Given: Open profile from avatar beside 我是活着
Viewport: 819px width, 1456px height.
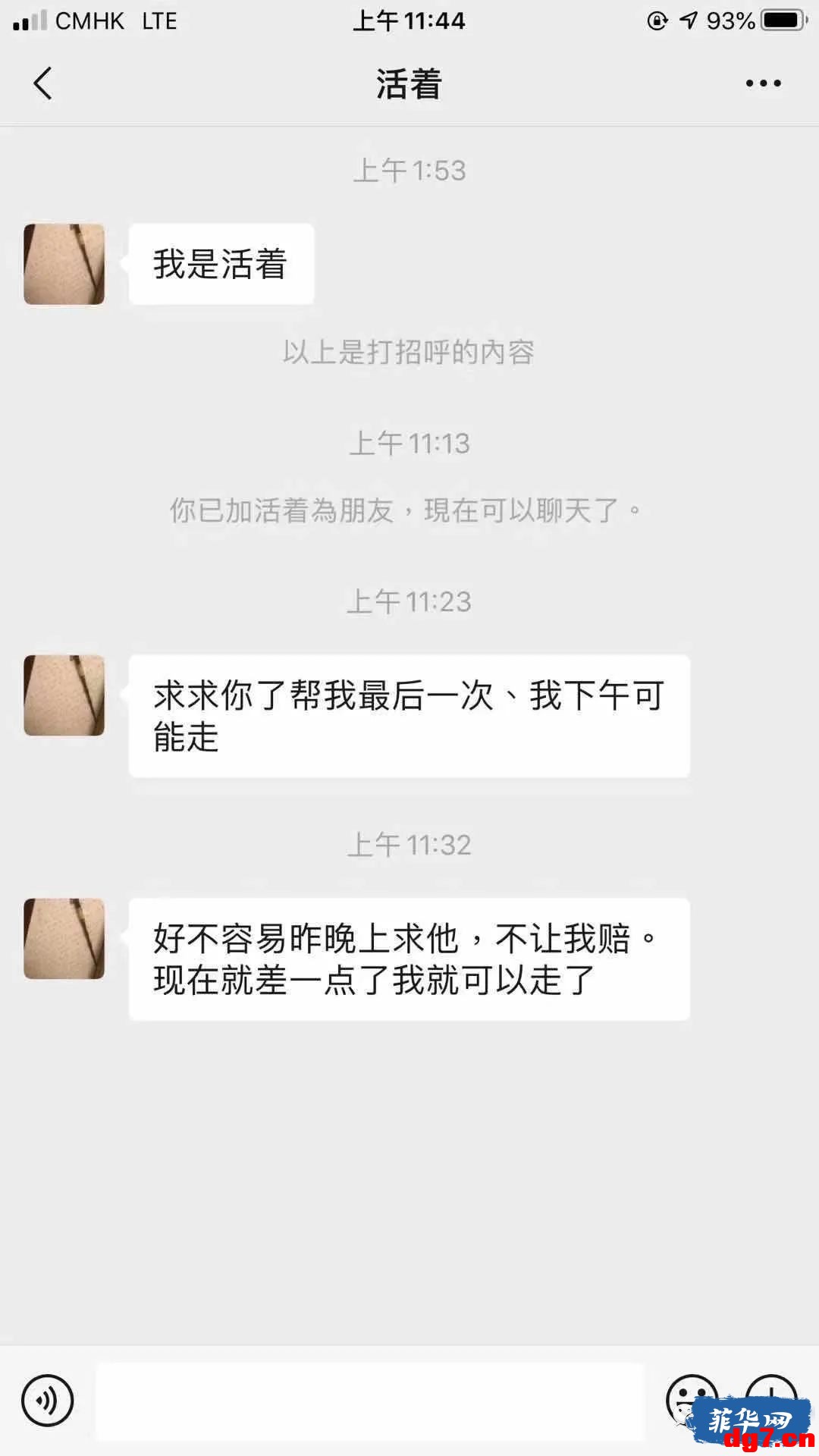Looking at the screenshot, I should point(64,264).
